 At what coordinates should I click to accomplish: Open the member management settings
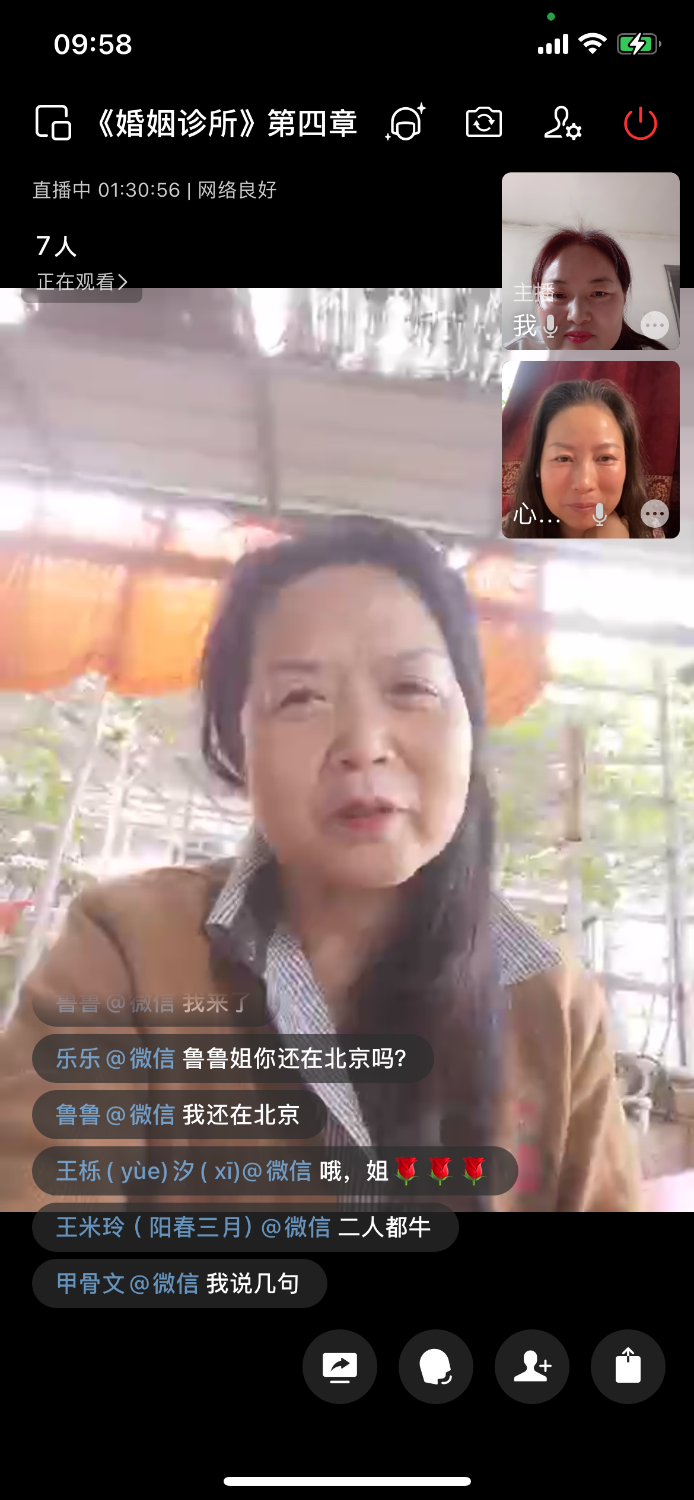point(562,123)
